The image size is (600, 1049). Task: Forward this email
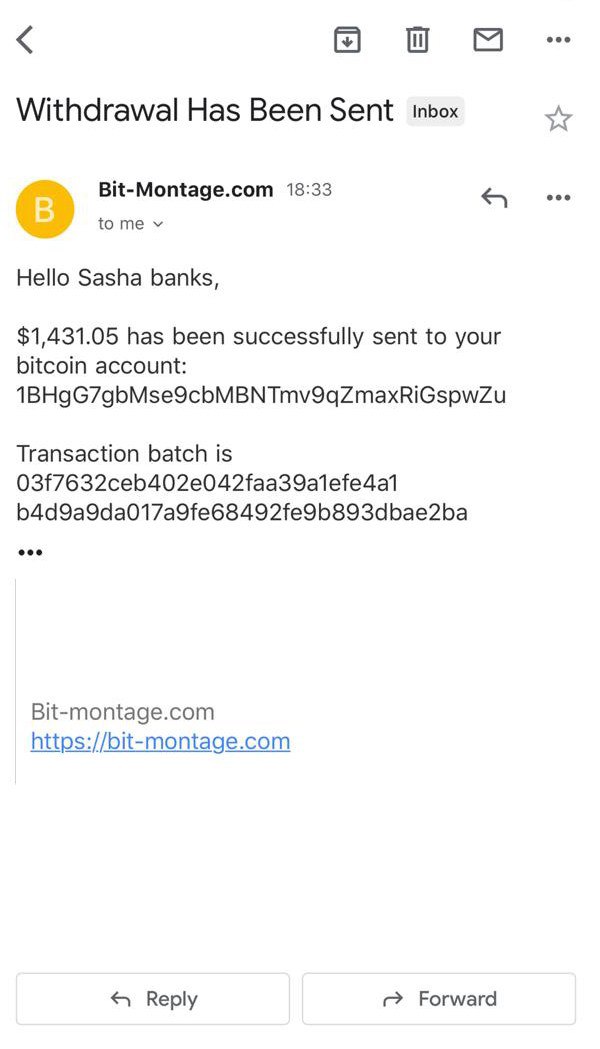439,998
